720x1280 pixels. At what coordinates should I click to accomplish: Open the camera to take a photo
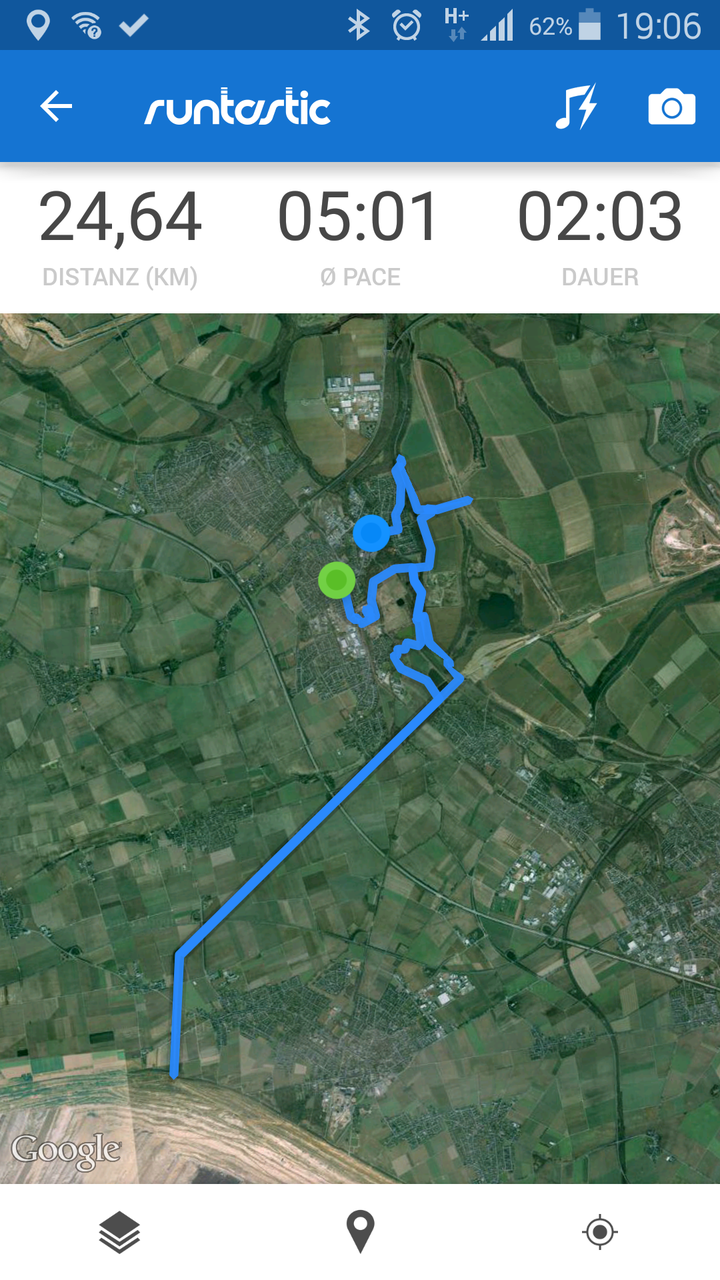tap(672, 107)
